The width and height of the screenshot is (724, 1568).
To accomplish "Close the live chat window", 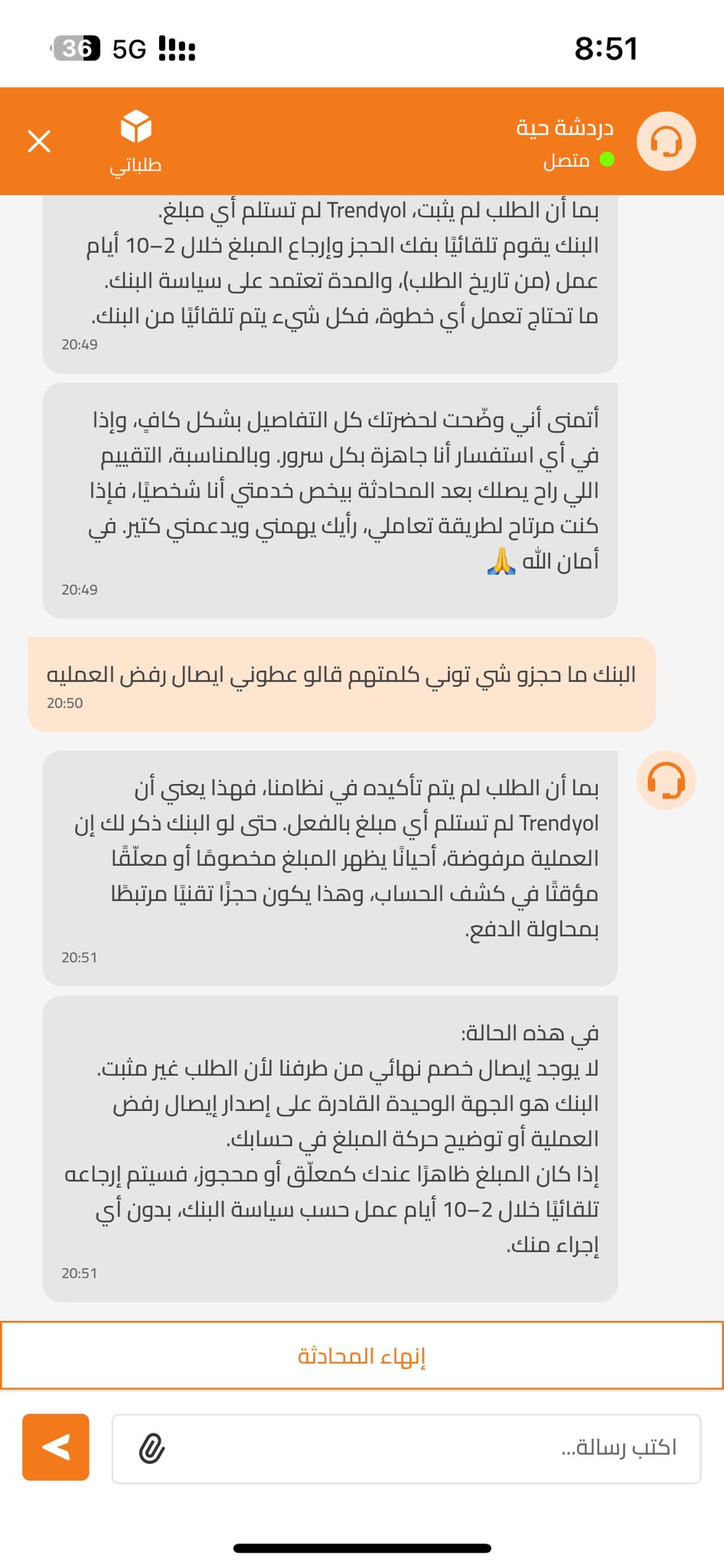I will (x=39, y=141).
